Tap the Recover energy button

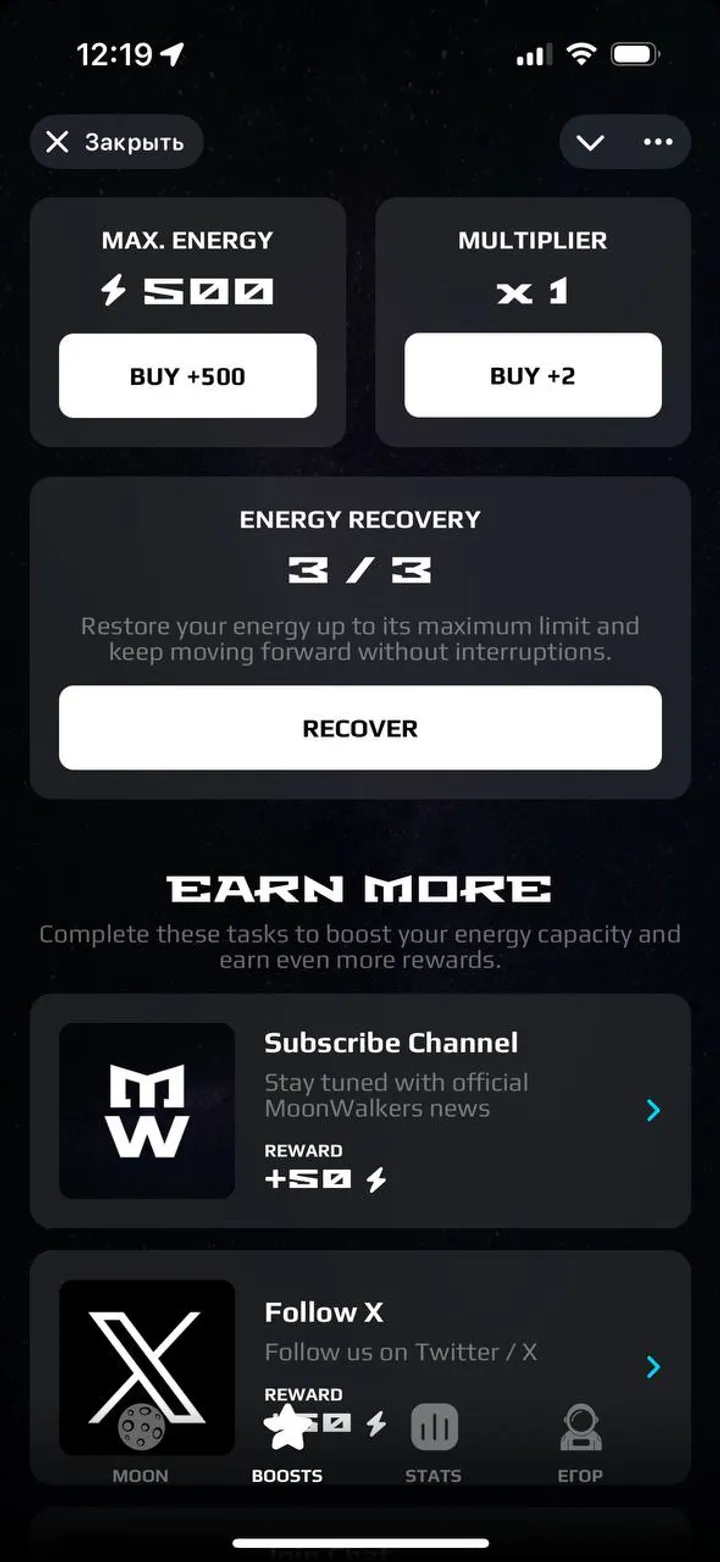click(x=360, y=728)
